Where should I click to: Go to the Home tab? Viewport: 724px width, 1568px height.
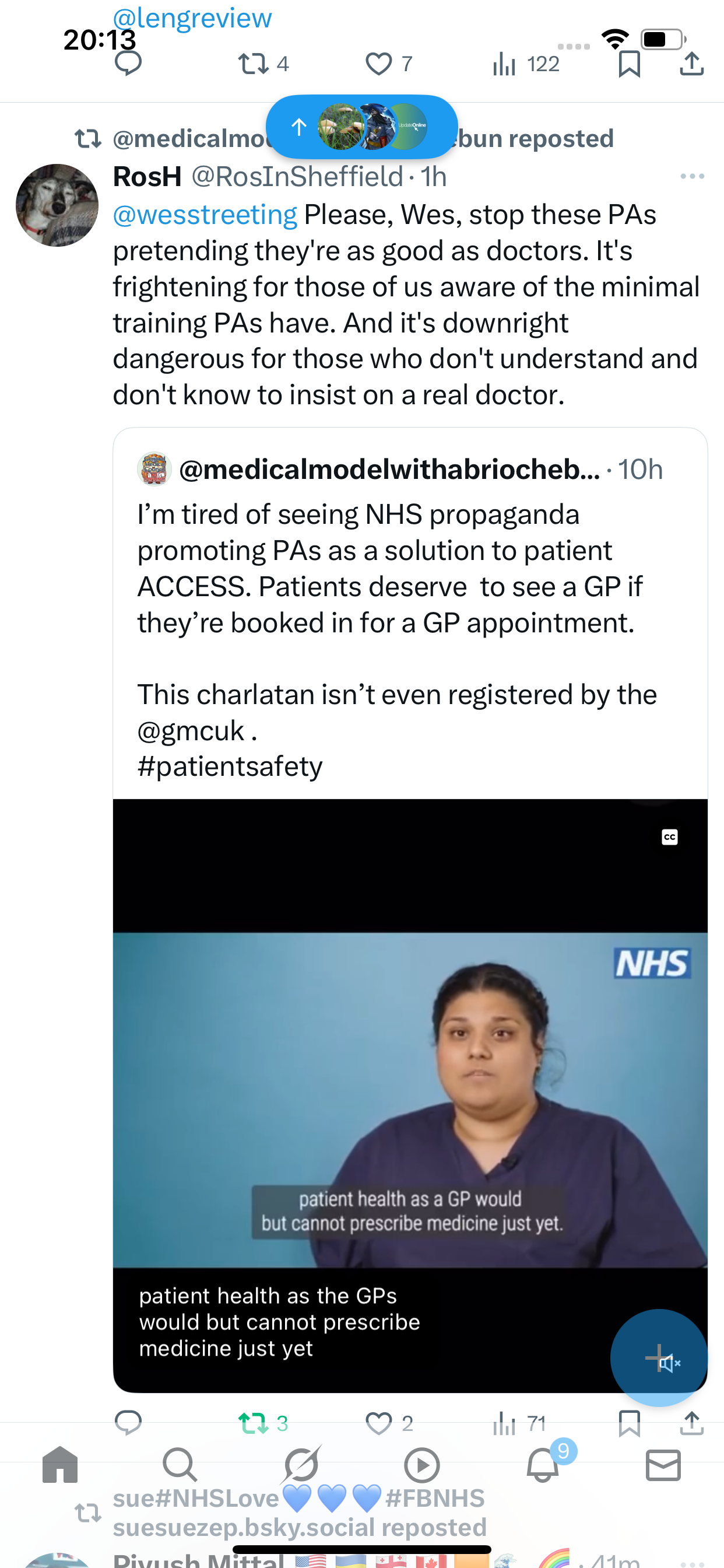(x=60, y=1465)
